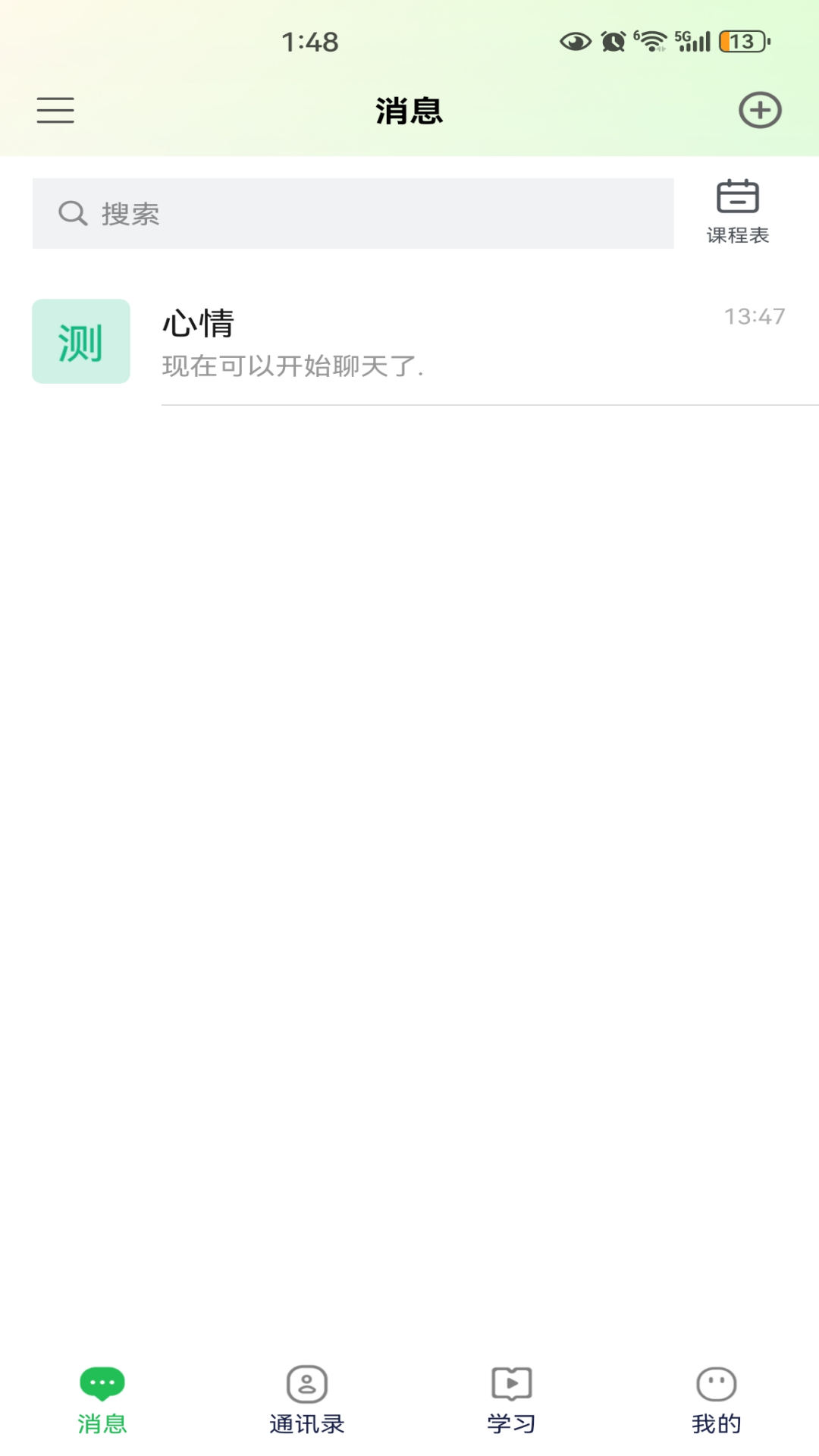Open the 学习 learning icon
The width and height of the screenshot is (819, 1456).
pos(510,1382)
